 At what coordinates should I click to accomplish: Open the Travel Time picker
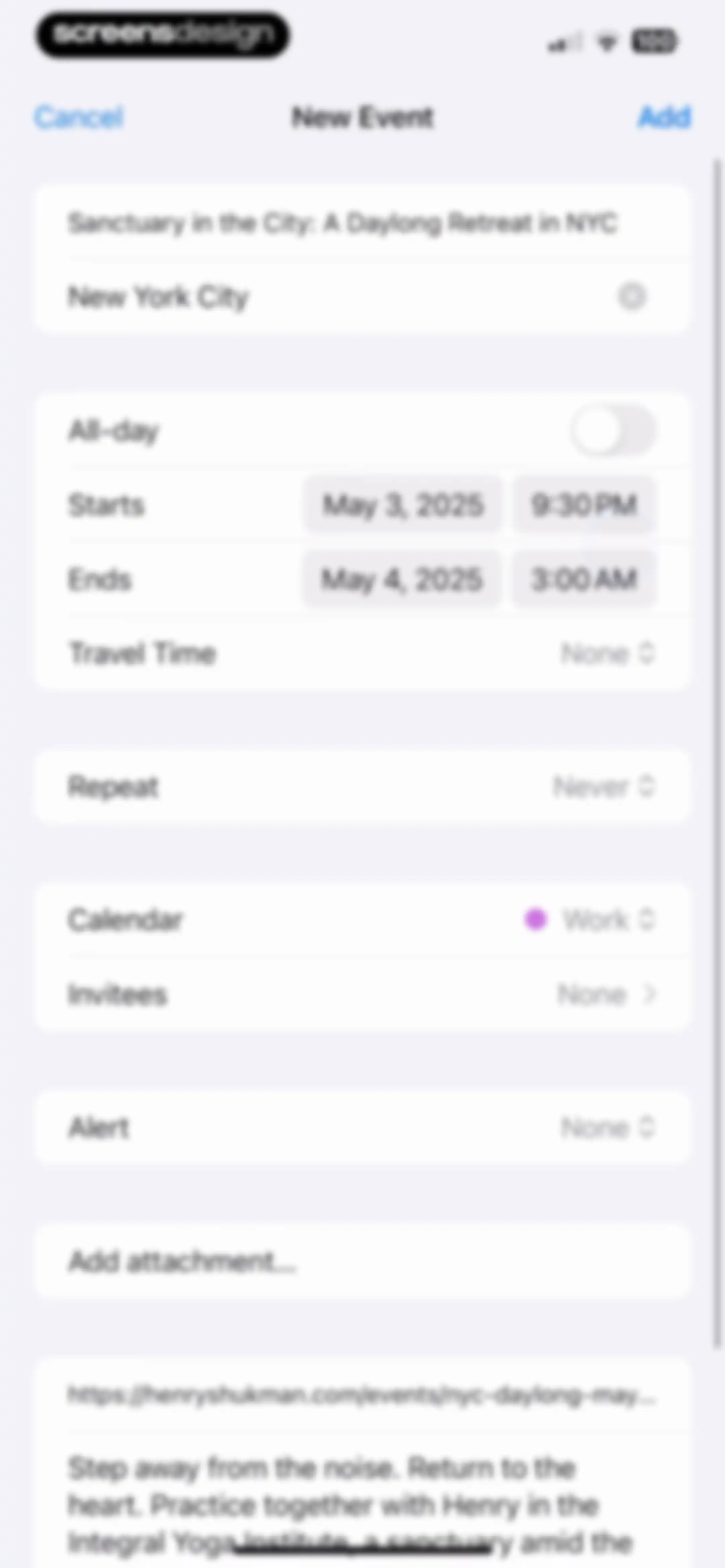pos(361,653)
